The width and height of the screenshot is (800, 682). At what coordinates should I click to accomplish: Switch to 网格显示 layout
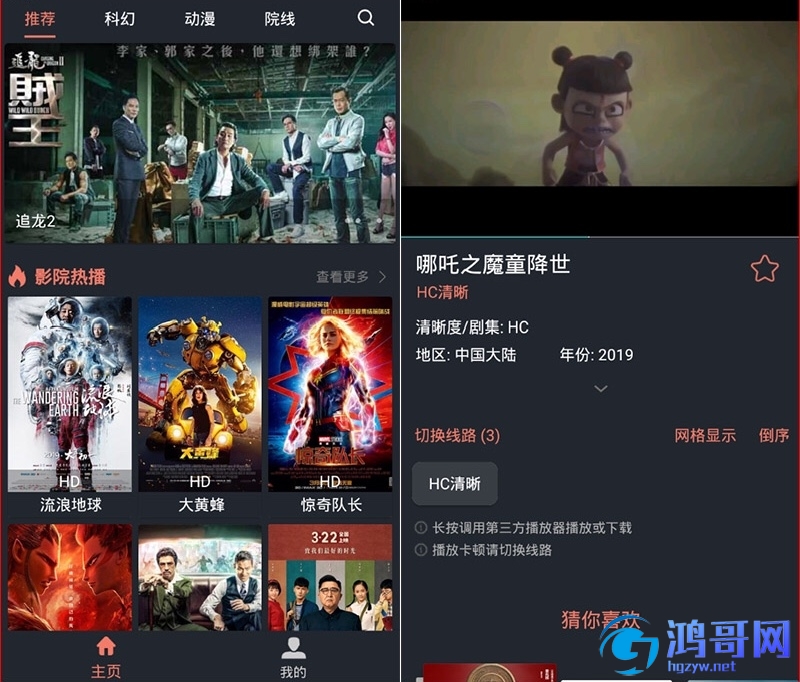coord(705,435)
